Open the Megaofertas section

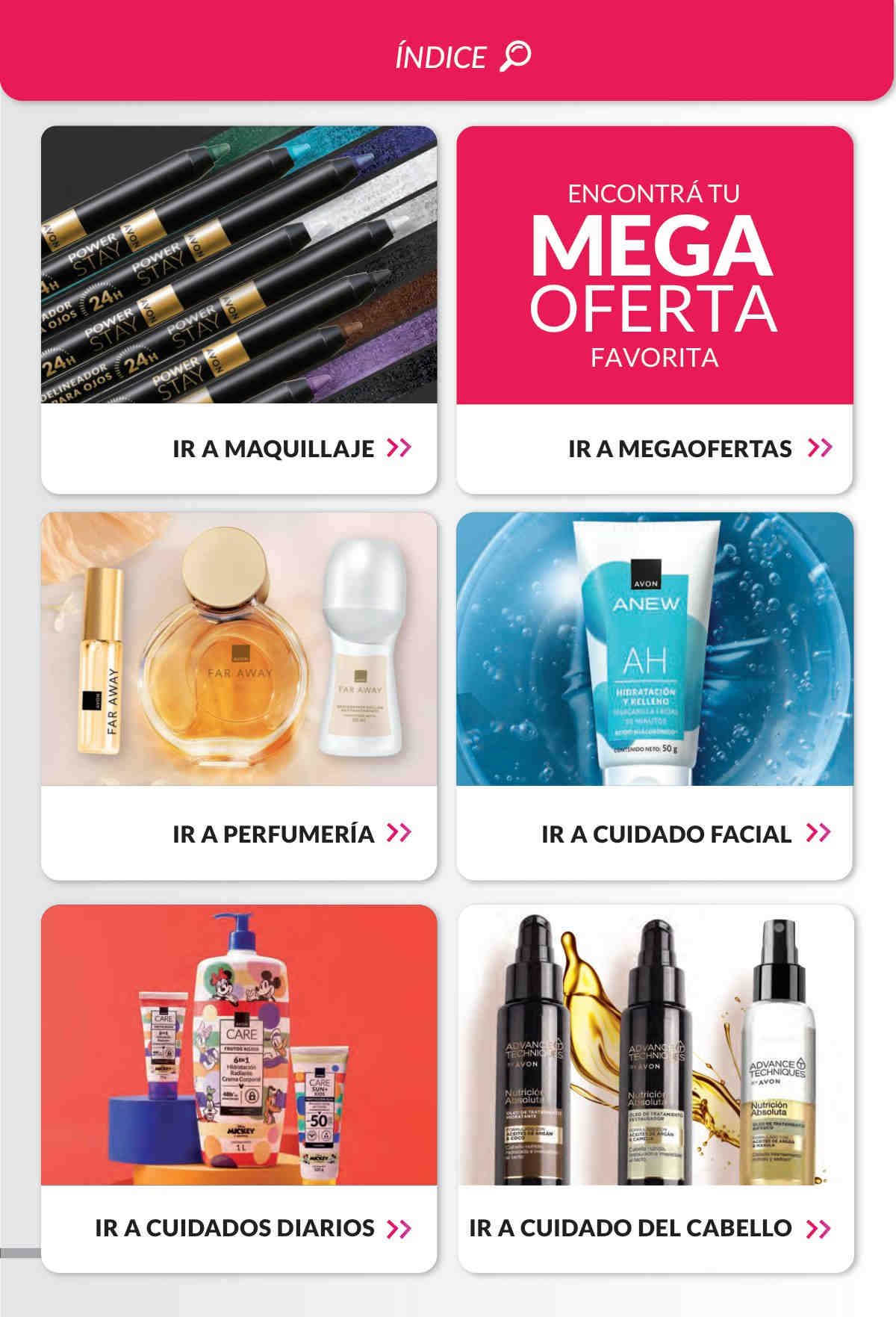click(x=699, y=448)
